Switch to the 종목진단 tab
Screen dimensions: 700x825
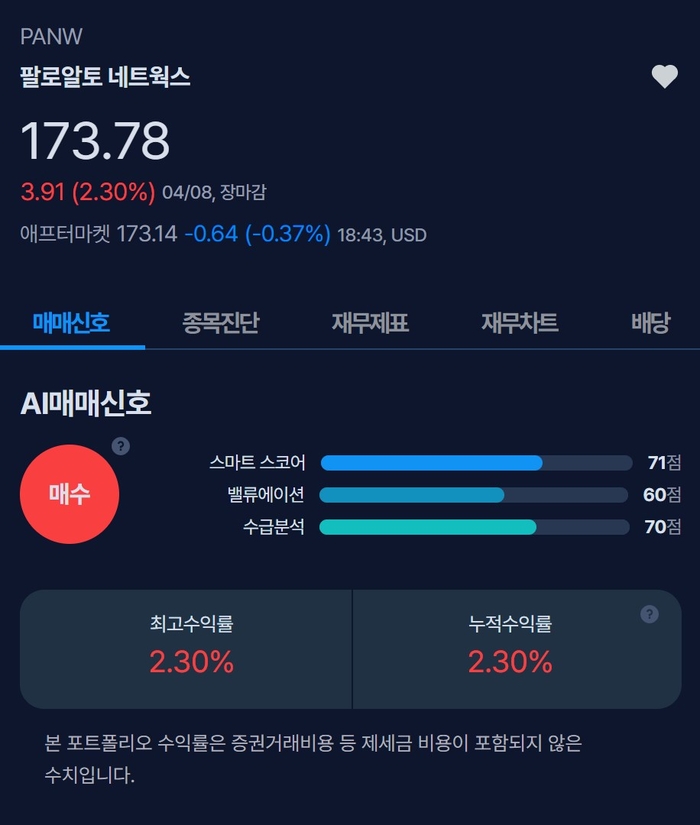click(220, 323)
